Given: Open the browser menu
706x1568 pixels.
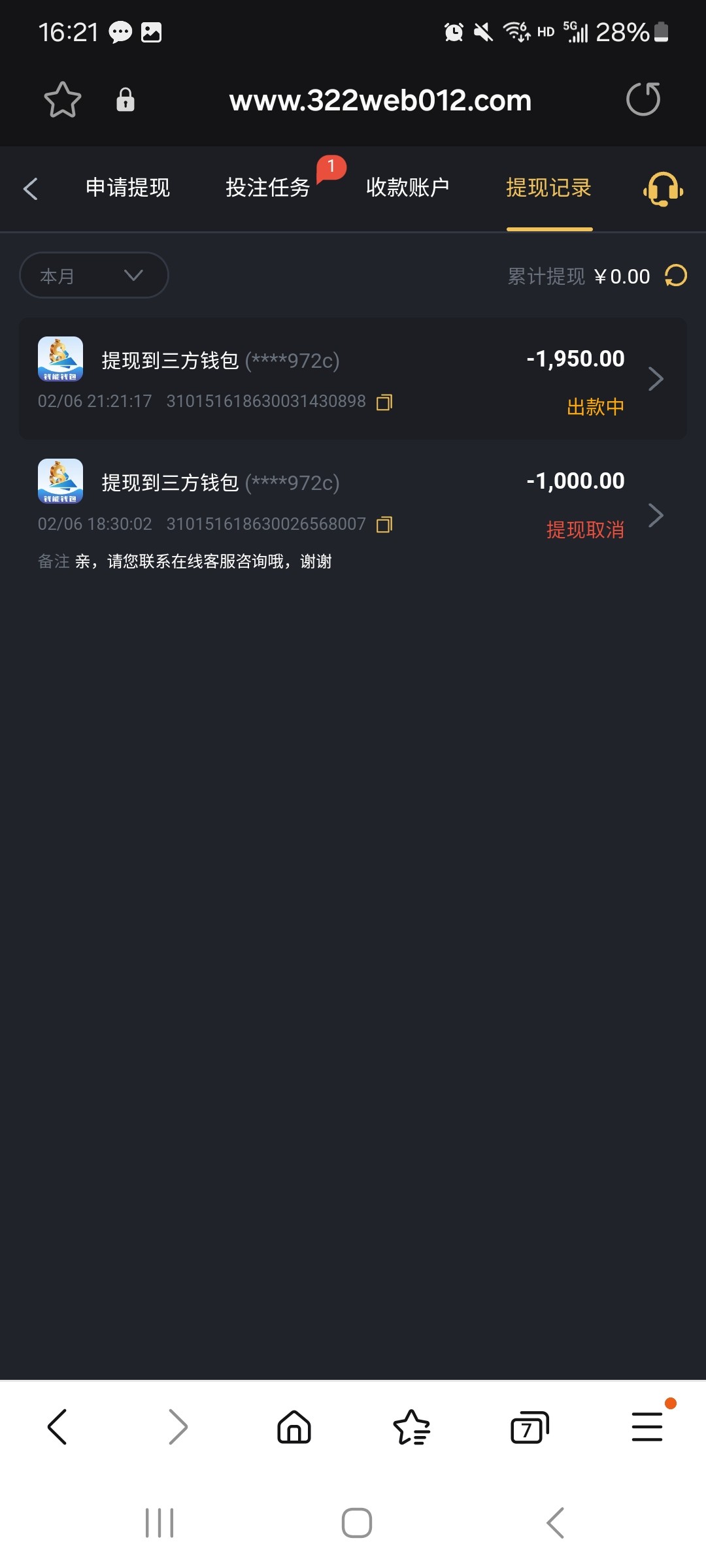Looking at the screenshot, I should tap(647, 1427).
